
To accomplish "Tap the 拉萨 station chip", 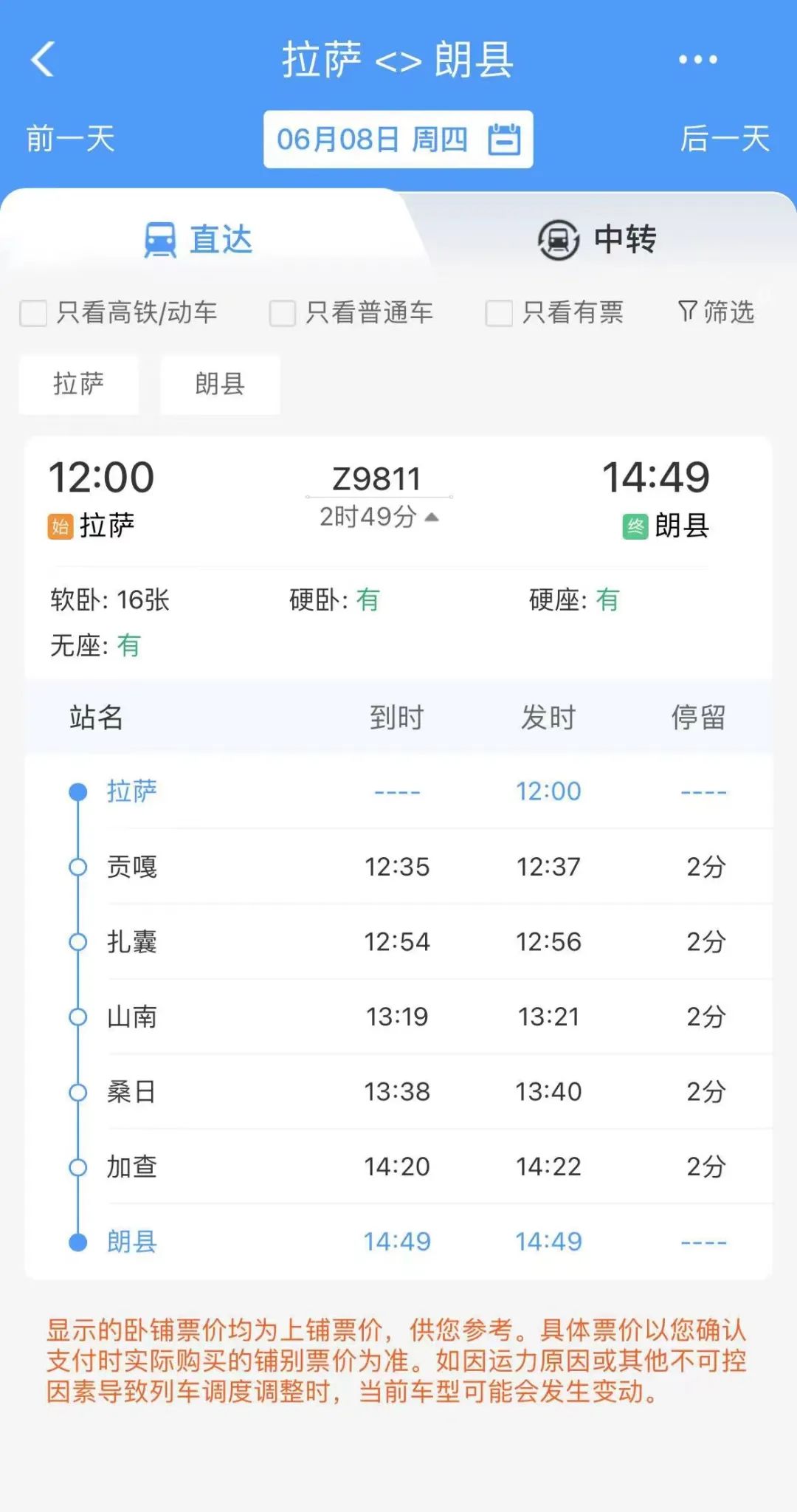I will [79, 384].
